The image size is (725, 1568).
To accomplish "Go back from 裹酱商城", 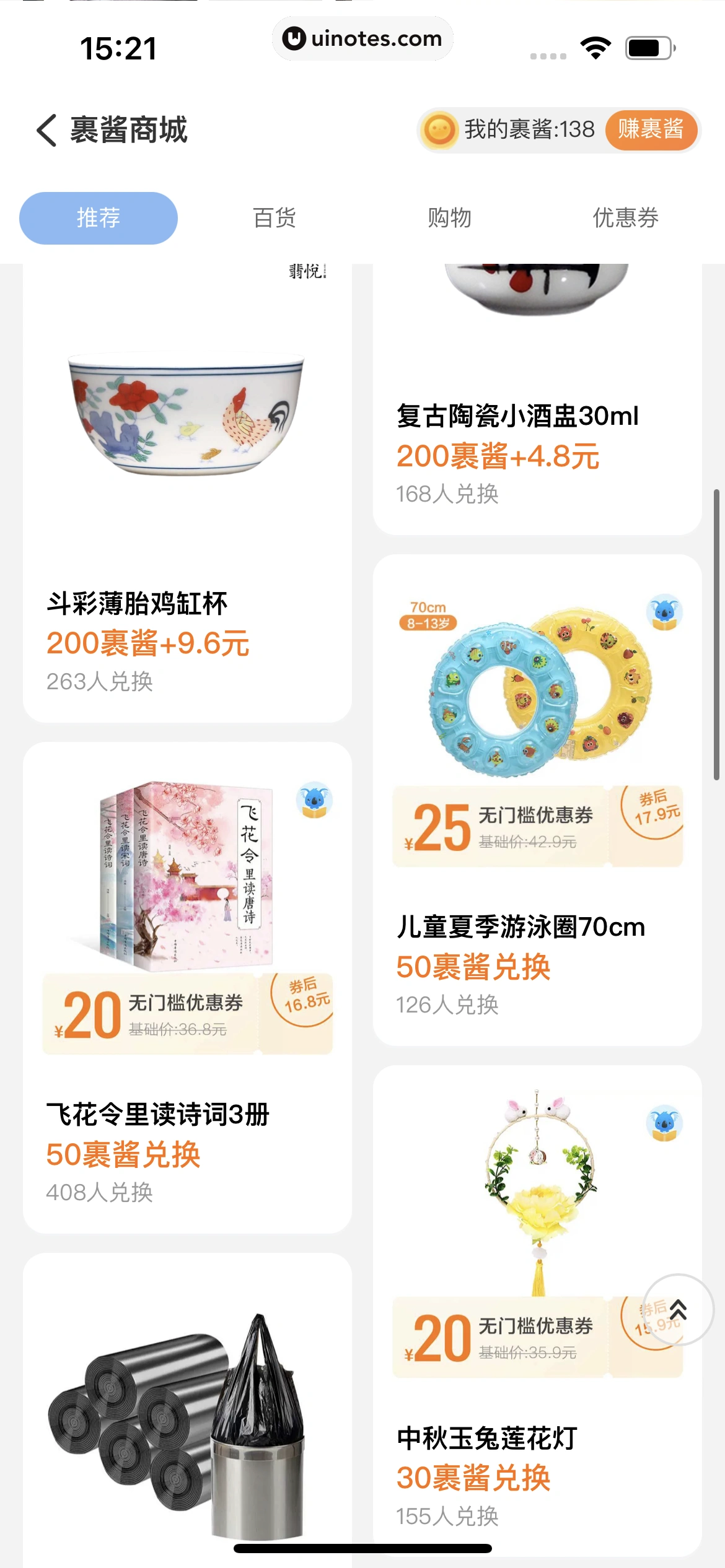I will [x=47, y=130].
